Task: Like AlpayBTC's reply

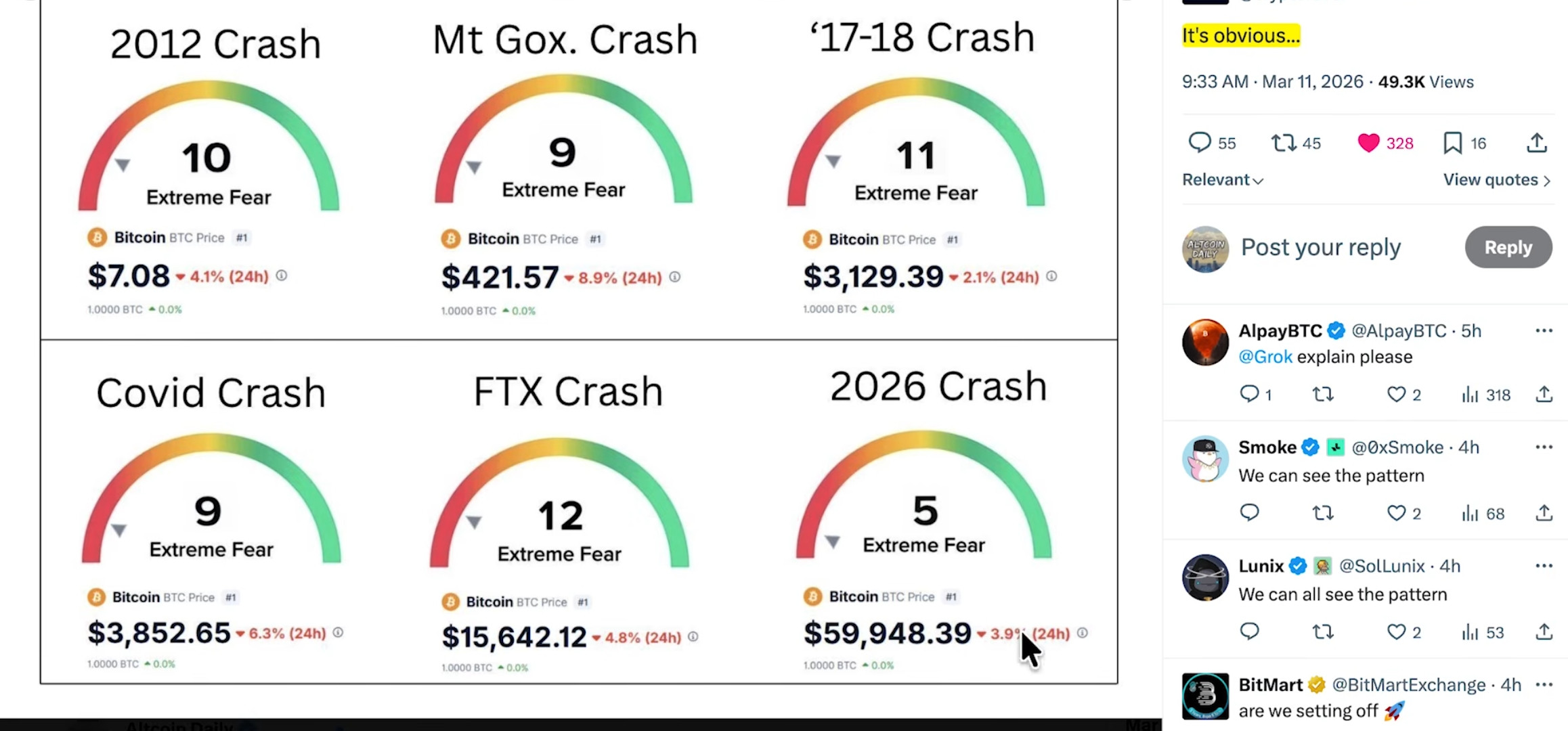Action: pyautogui.click(x=1396, y=395)
